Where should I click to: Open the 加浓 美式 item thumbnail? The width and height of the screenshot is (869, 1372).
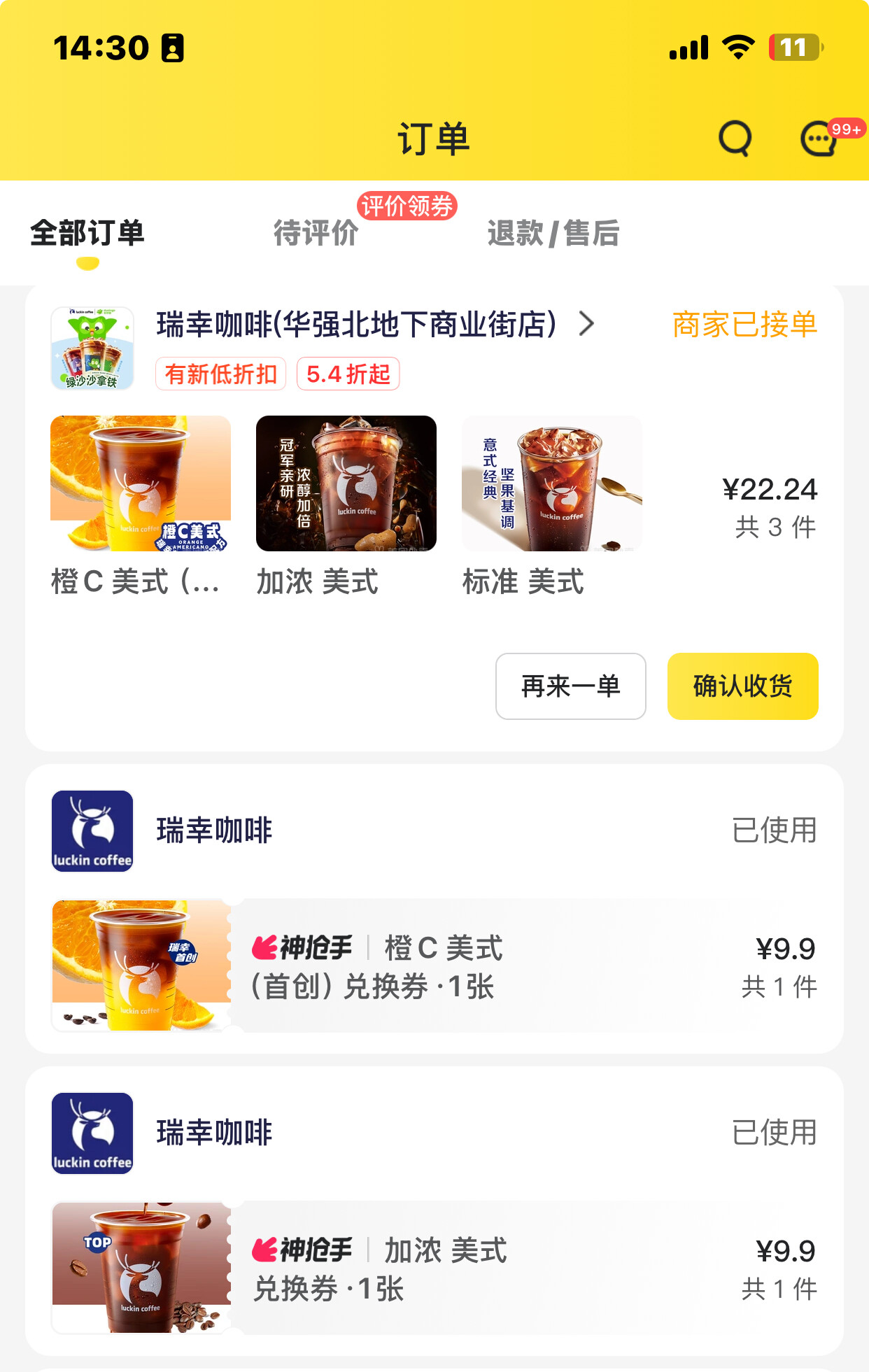click(346, 483)
